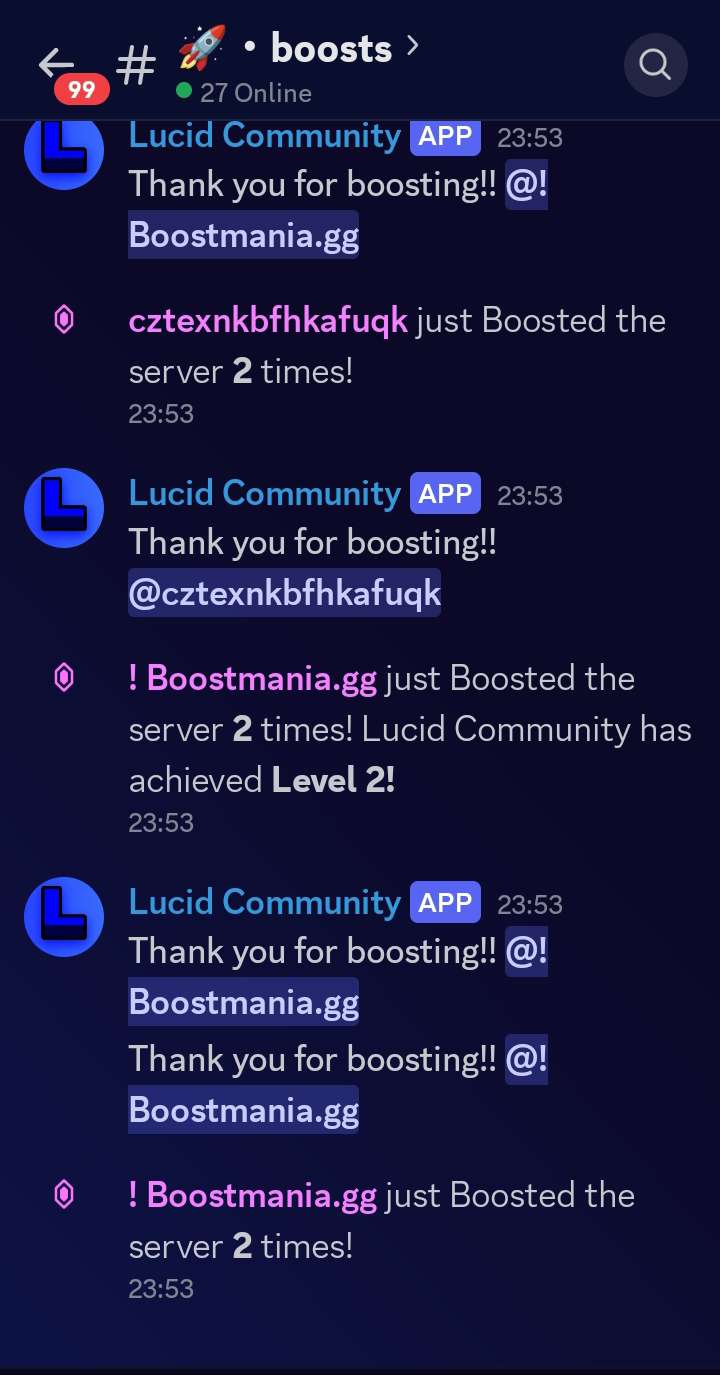Open cztexnkbfhkafuqk's profile from the pink boost name
This screenshot has width=720, height=1375.
(x=268, y=321)
